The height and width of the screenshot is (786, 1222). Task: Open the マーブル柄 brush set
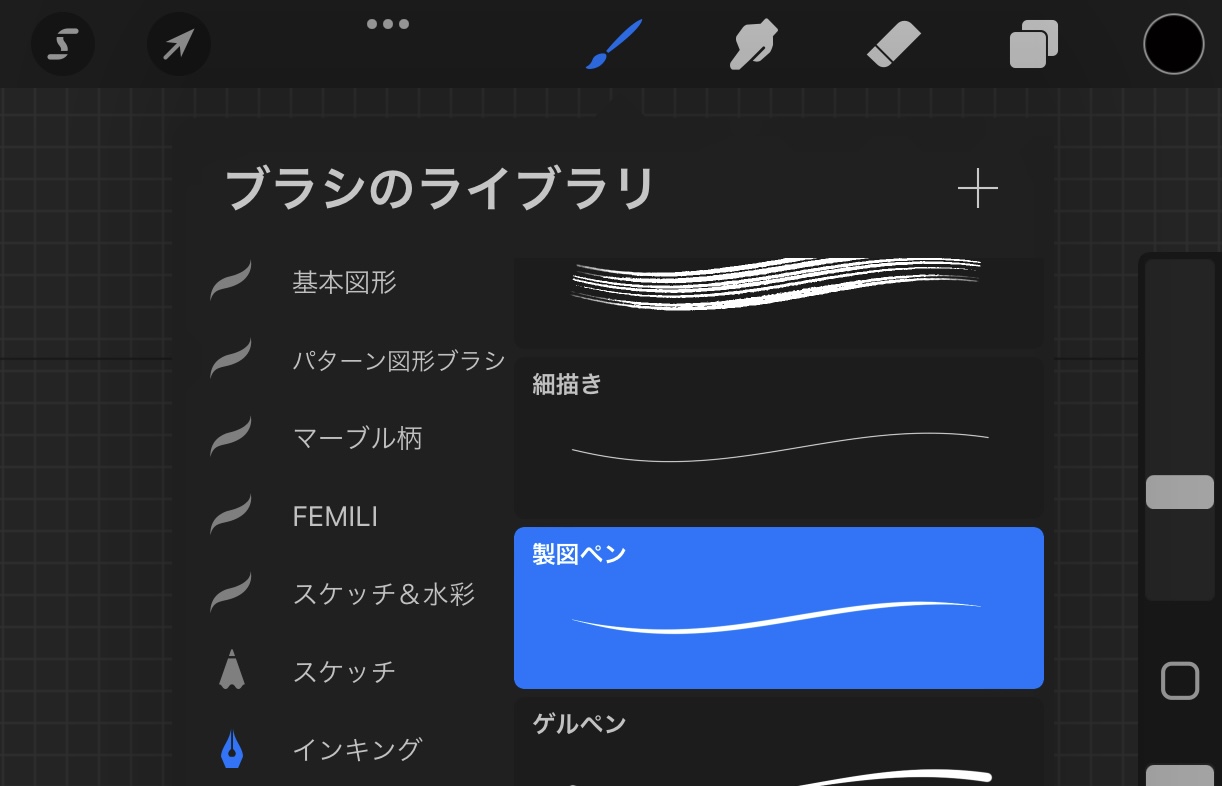357,438
